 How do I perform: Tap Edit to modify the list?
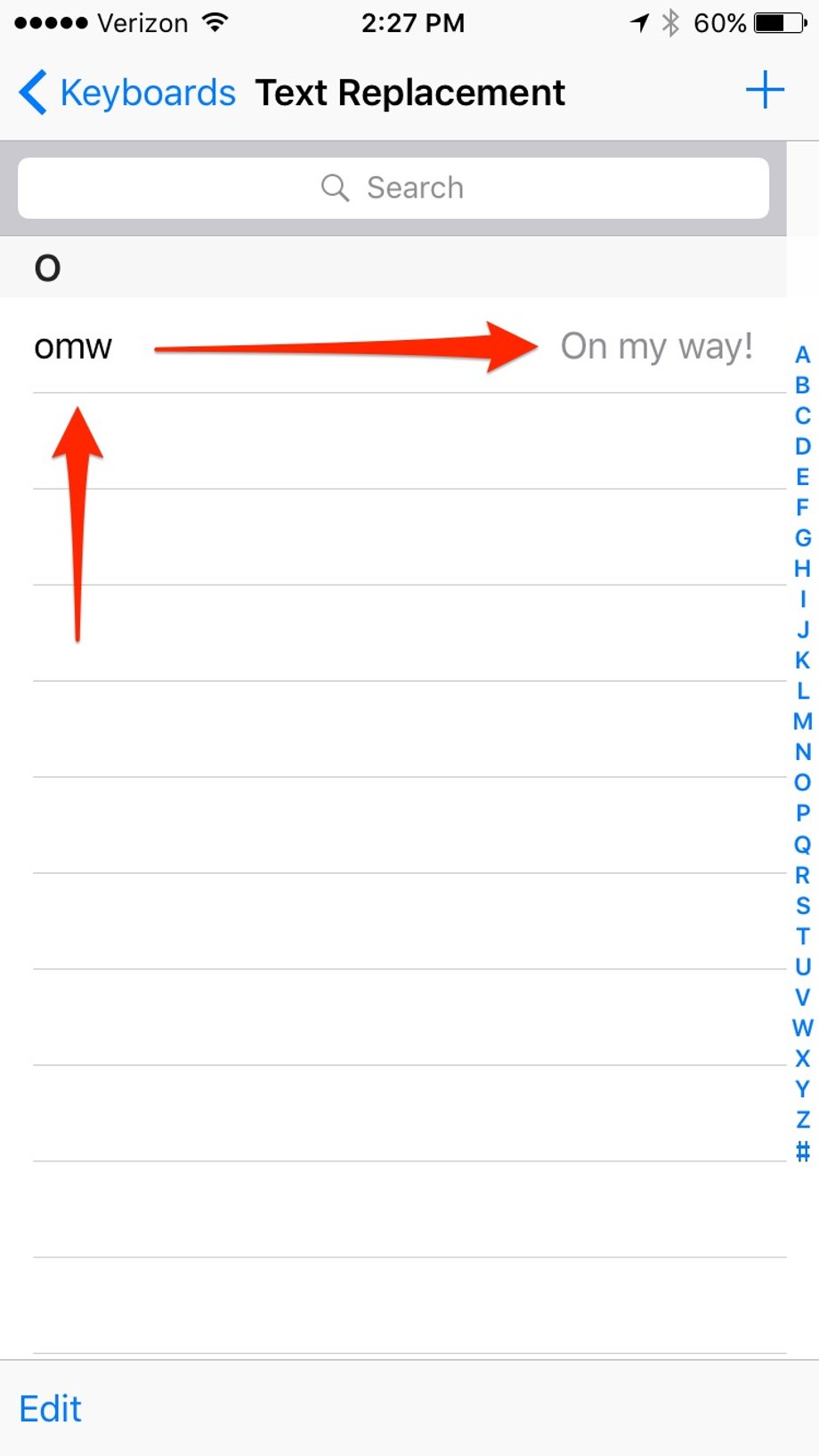51,1409
